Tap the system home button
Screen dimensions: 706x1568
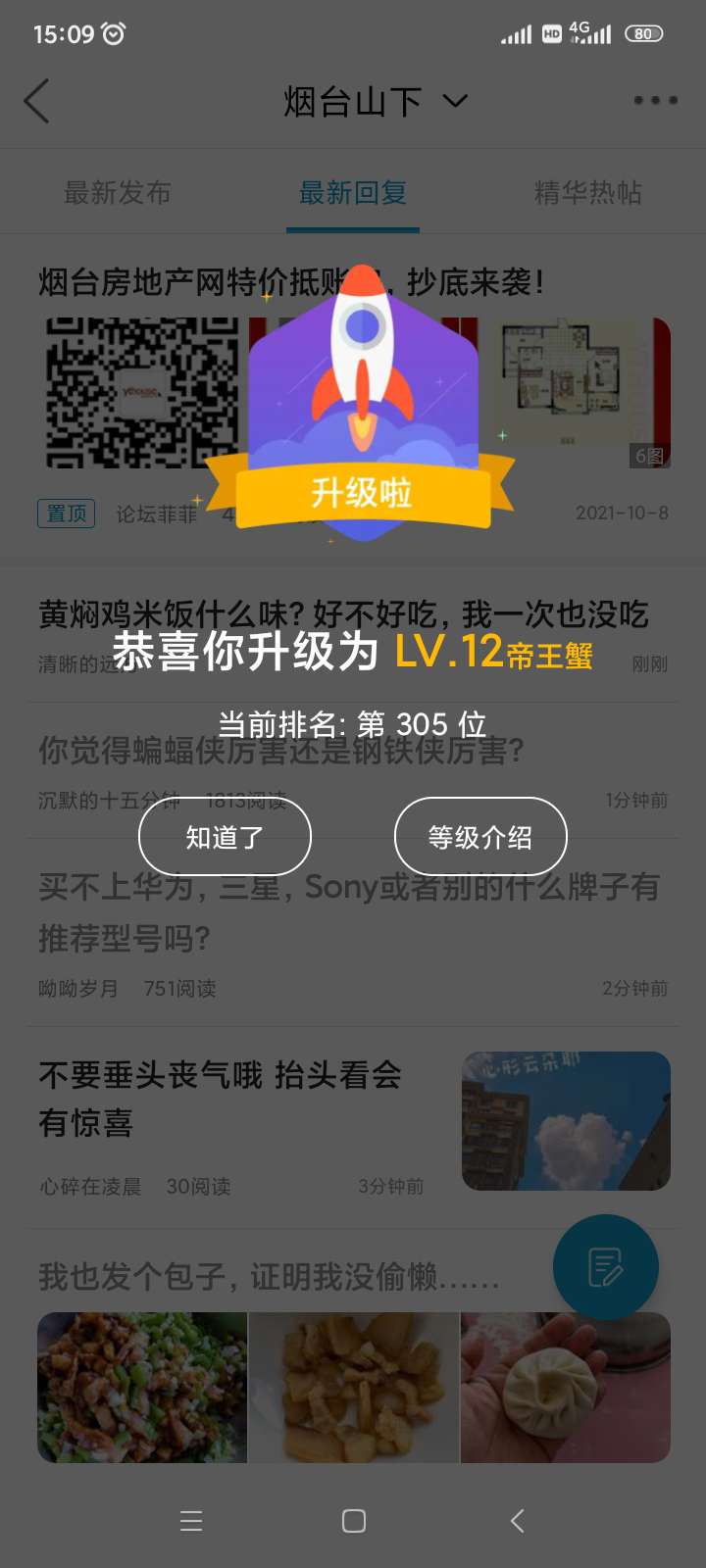pos(353,1520)
